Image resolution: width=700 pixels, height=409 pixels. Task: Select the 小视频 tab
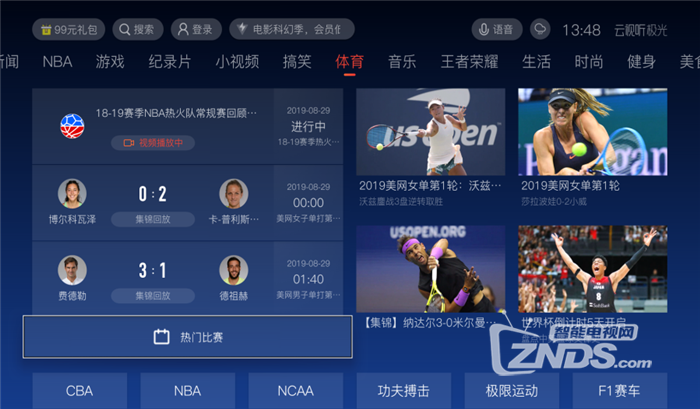tap(237, 62)
